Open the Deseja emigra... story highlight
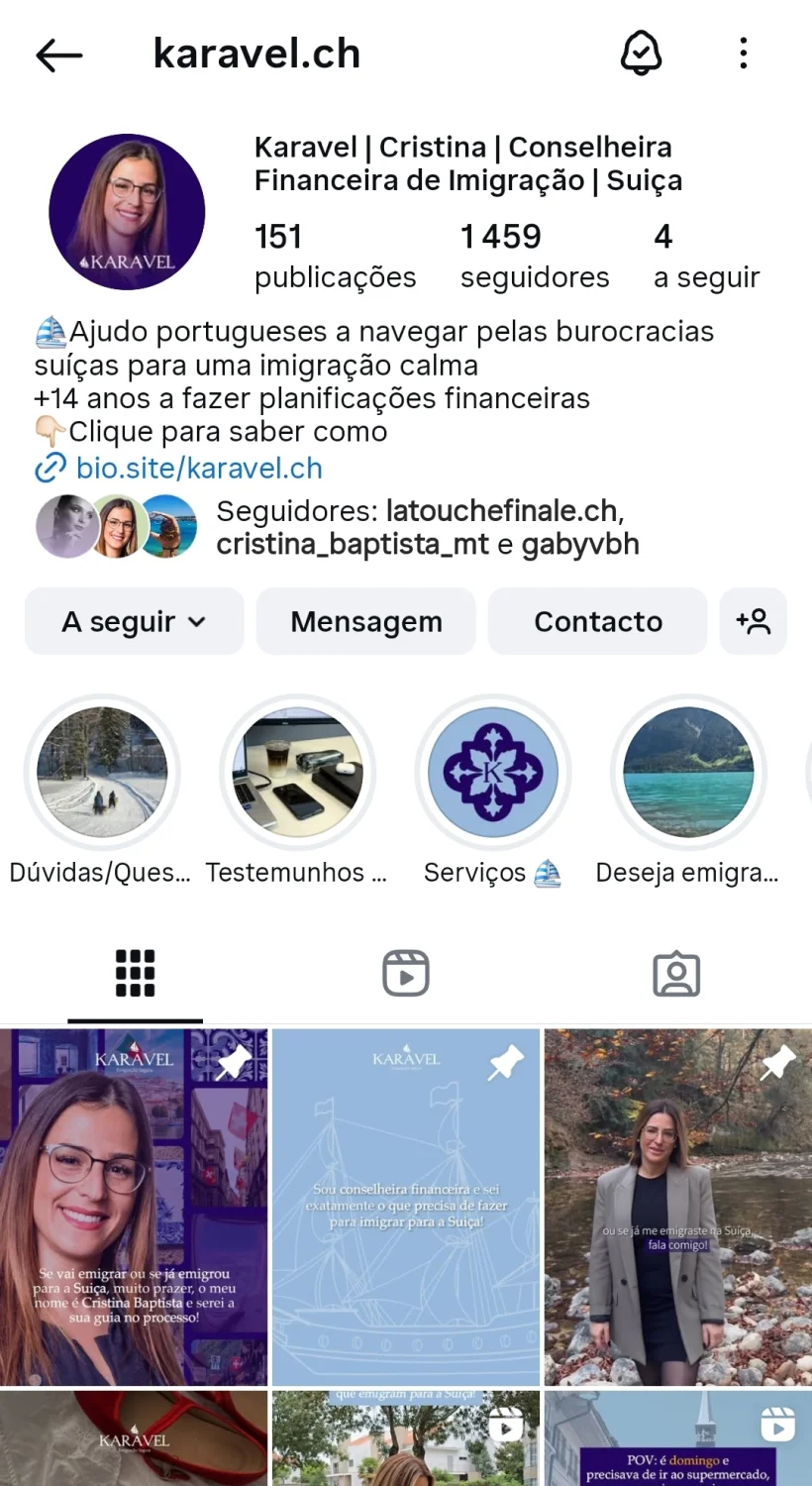The height and width of the screenshot is (1486, 812). pyautogui.click(x=688, y=773)
